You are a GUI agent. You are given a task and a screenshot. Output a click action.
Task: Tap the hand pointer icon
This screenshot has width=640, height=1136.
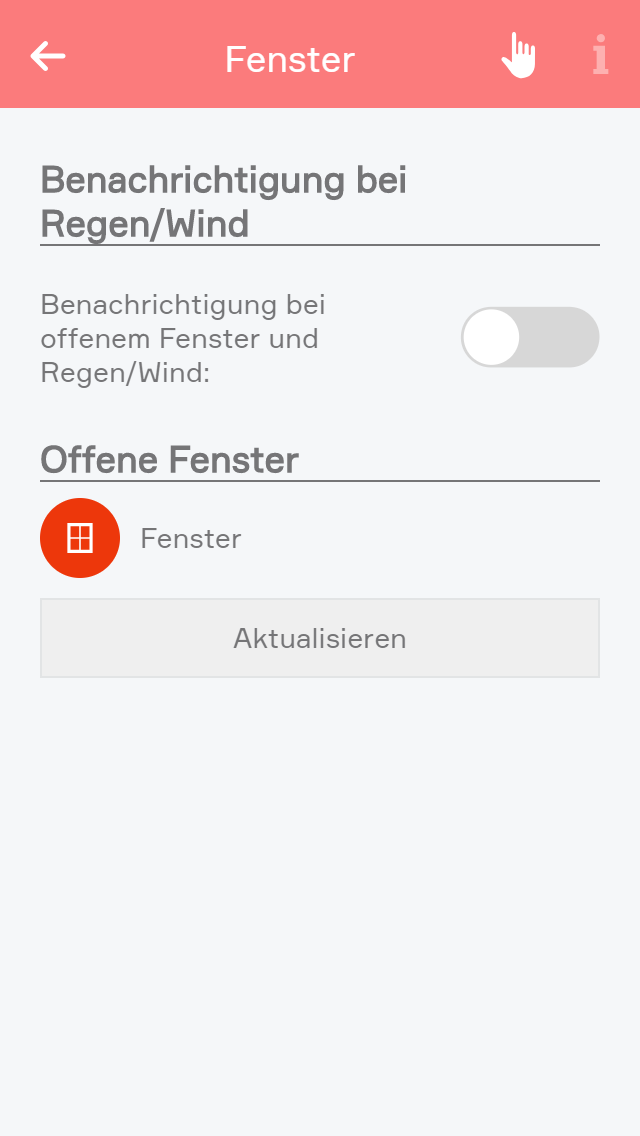point(519,56)
